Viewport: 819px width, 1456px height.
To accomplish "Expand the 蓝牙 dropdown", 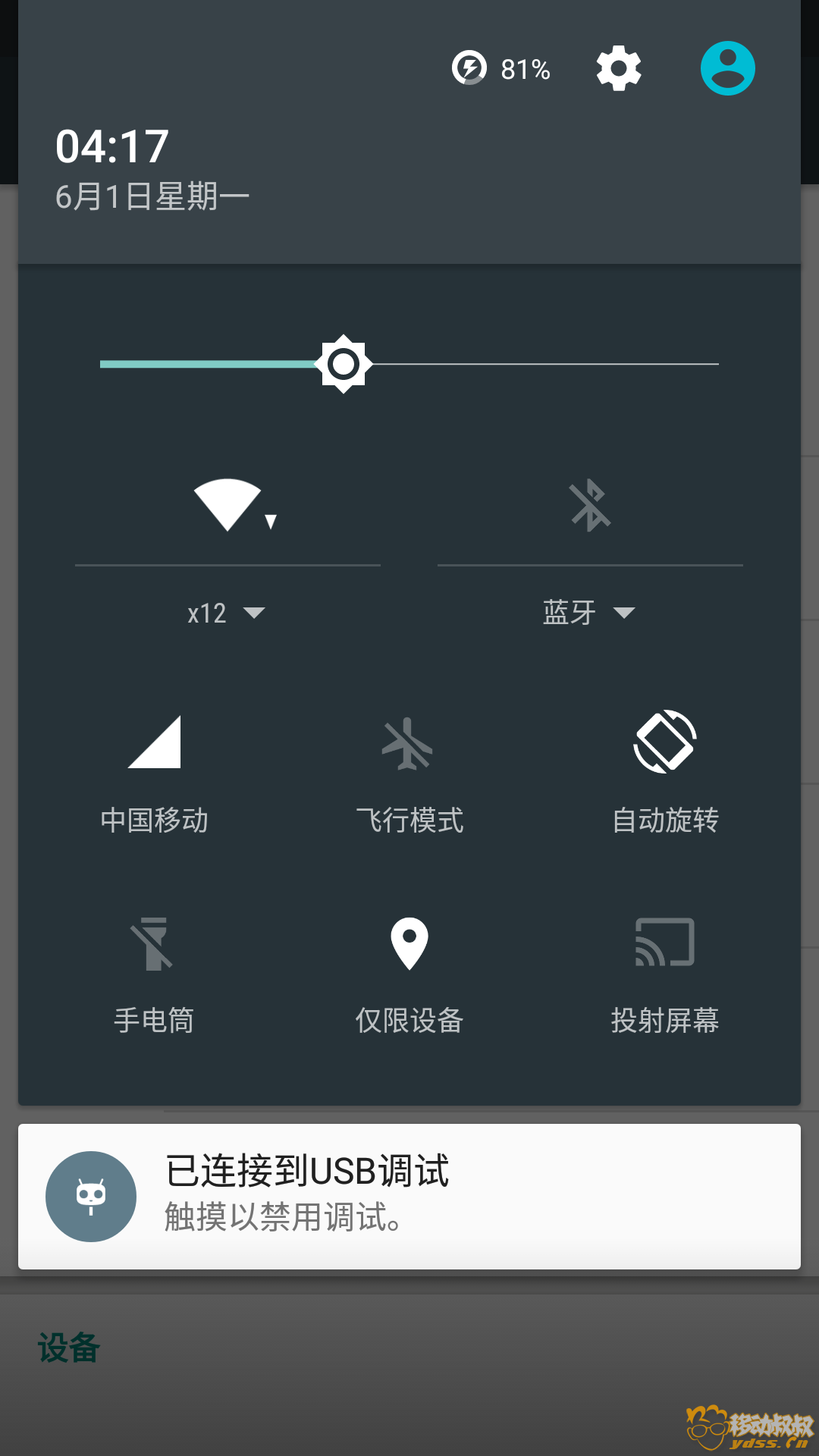I will click(589, 613).
